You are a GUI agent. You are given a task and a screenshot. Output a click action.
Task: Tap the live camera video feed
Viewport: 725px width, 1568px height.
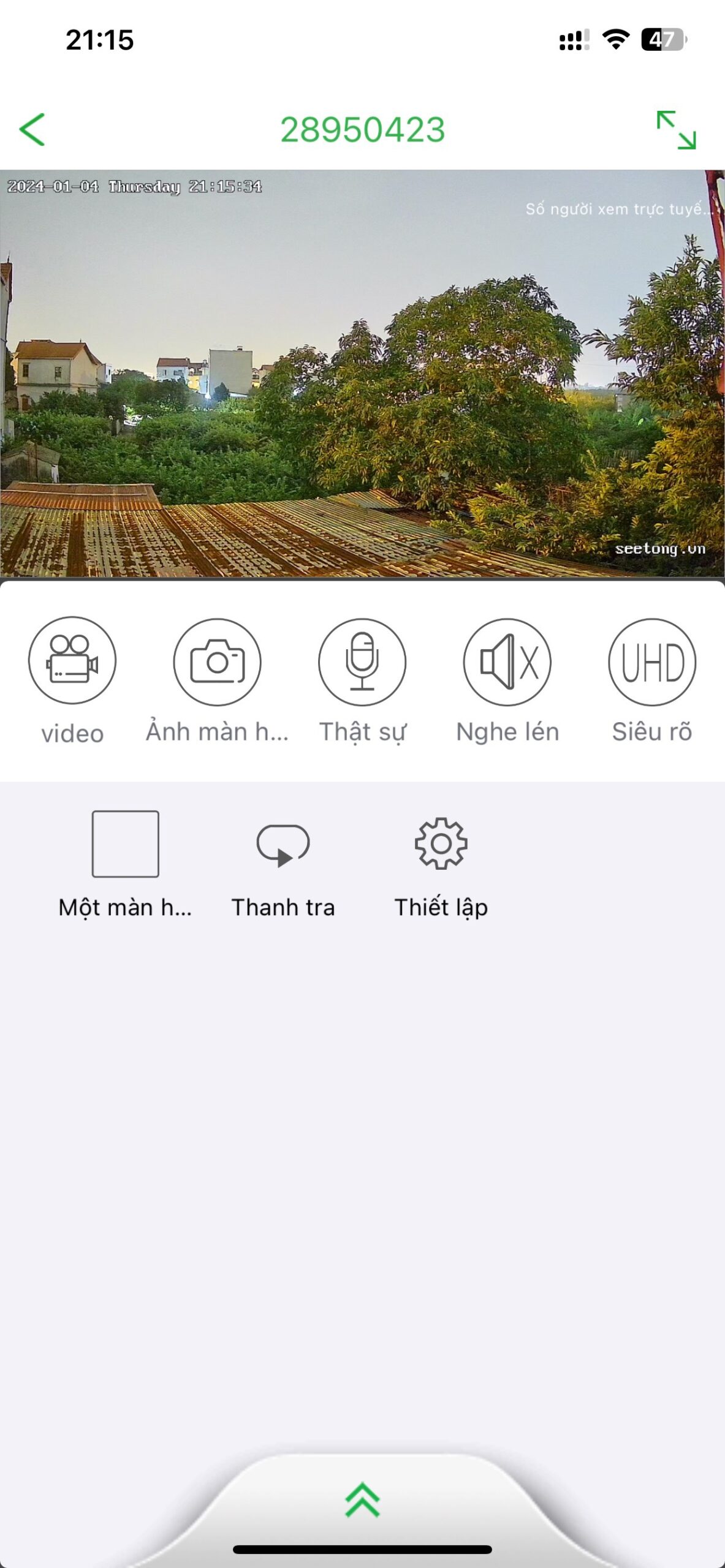pos(362,373)
